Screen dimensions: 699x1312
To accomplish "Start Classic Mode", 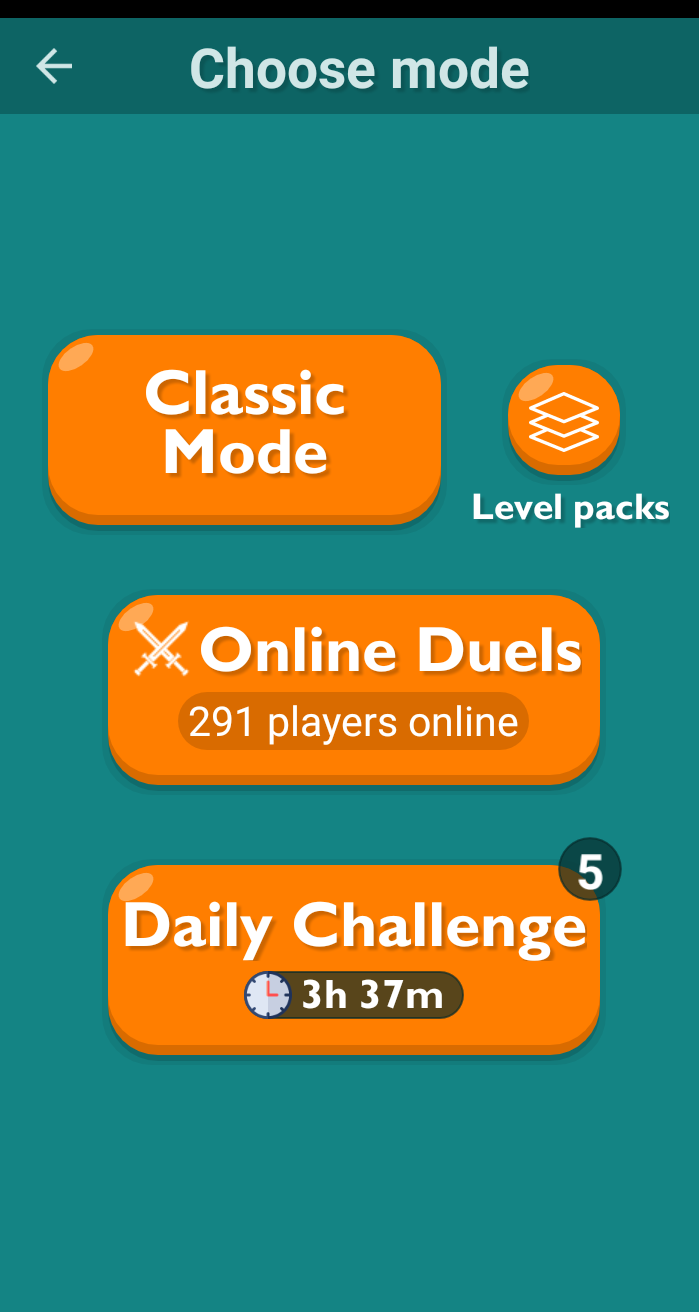I will click(x=244, y=427).
